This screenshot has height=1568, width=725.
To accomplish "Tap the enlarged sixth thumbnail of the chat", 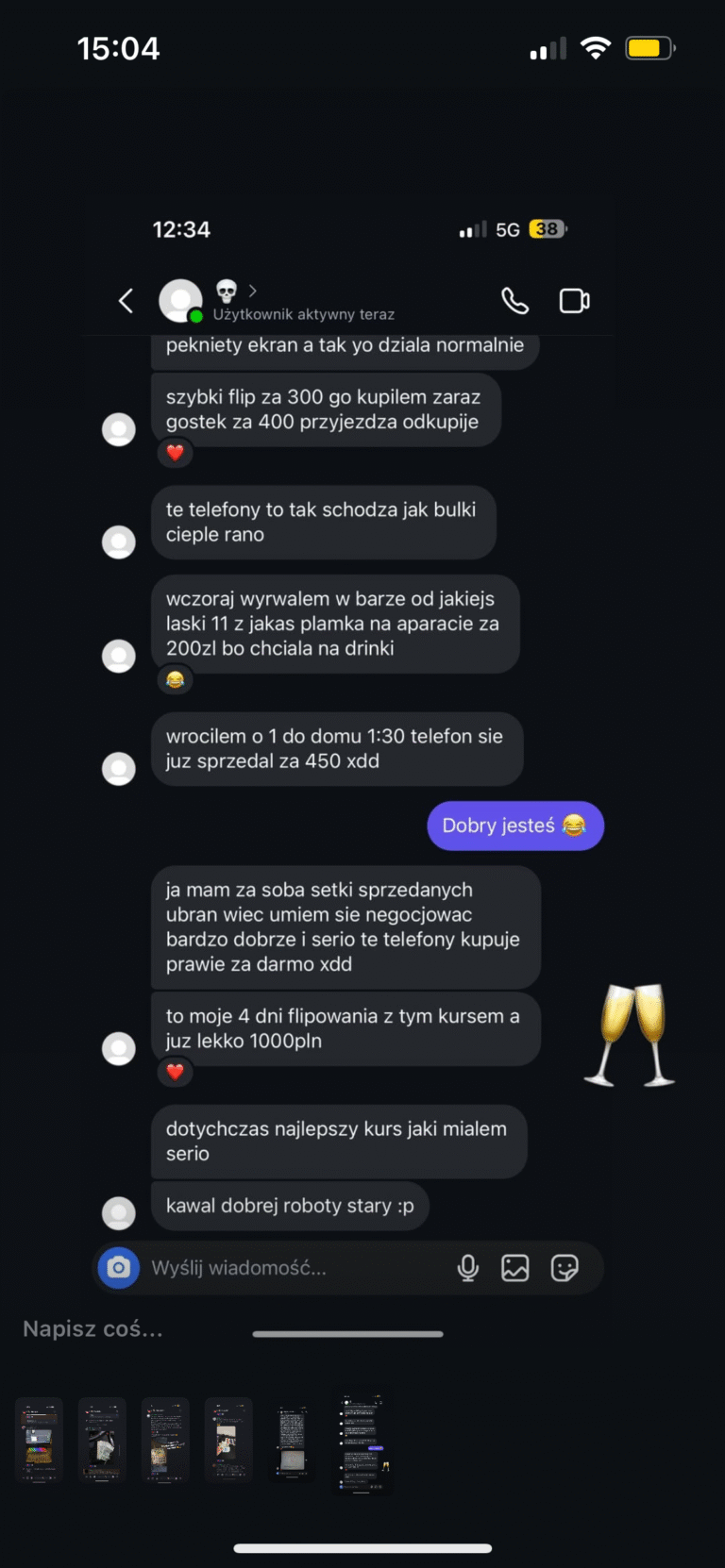I will 362,1443.
